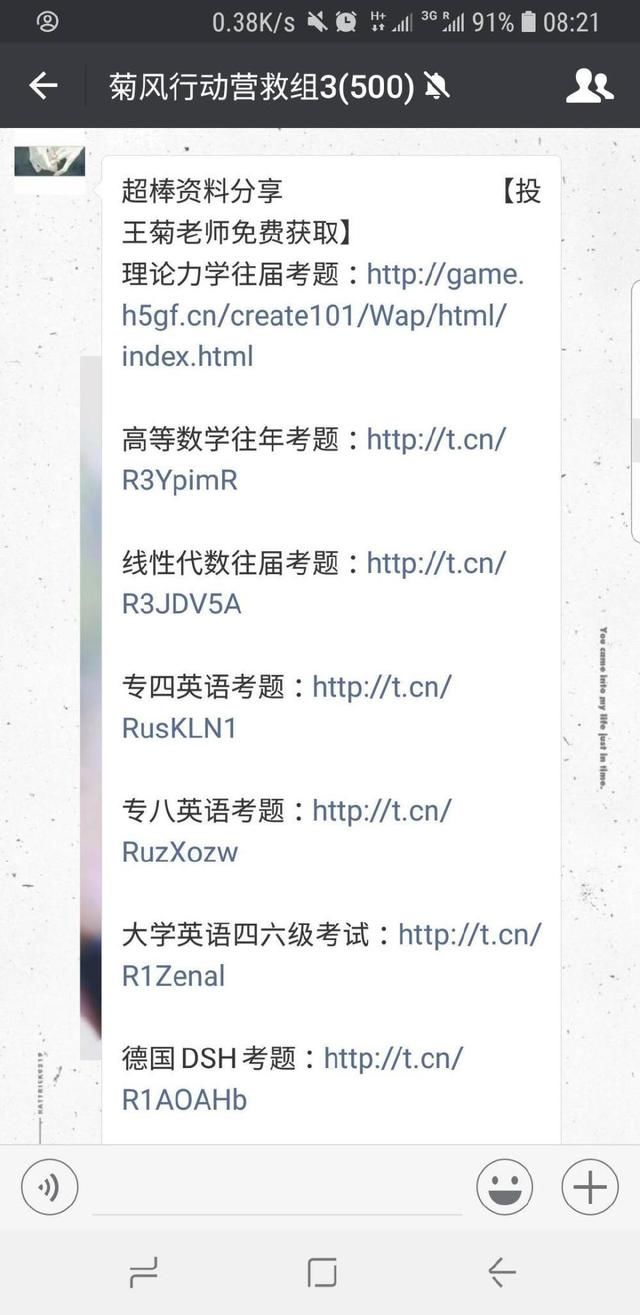Open the 大学英语四六级考试 link R1Zenal
Image resolution: width=640 pixels, height=1315 pixels.
point(173,976)
